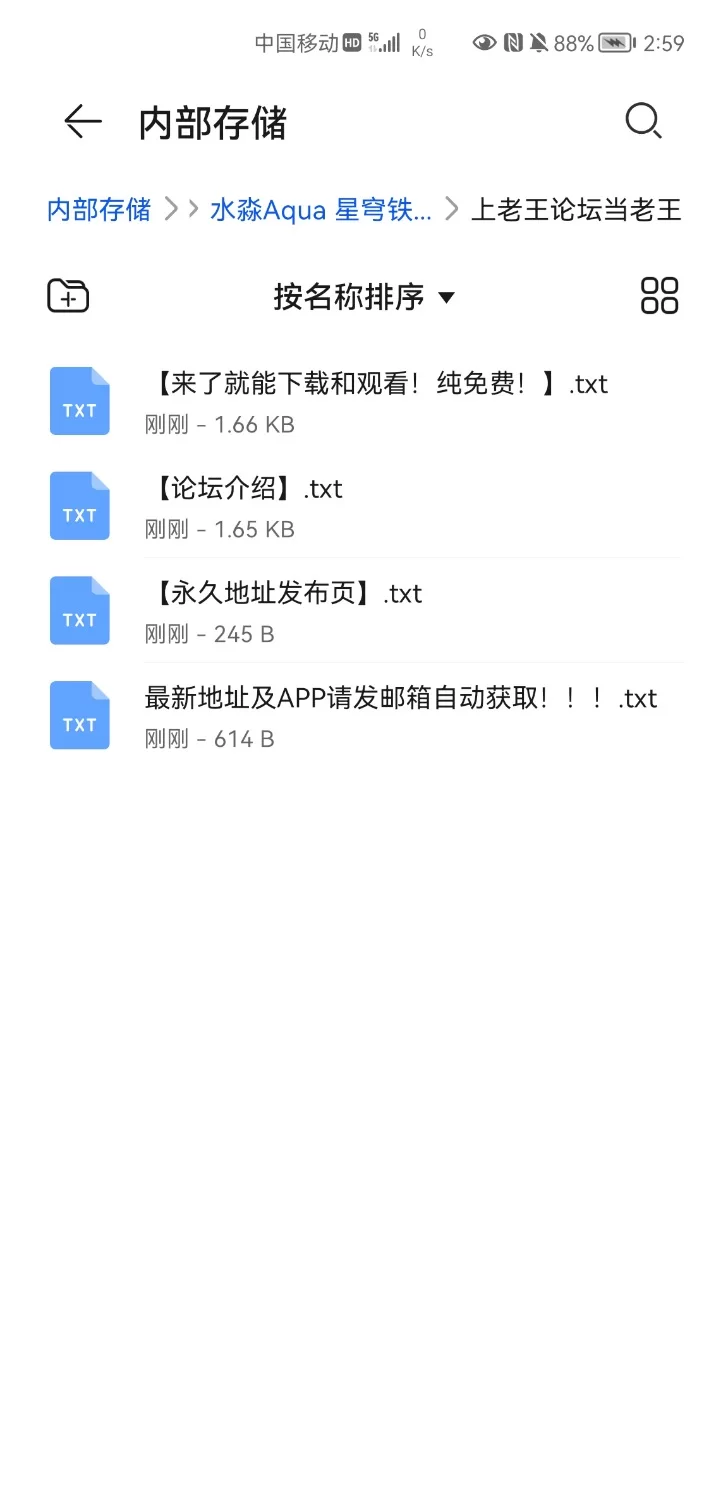Image resolution: width=728 pixels, height=1500 pixels.
Task: Switch to grid view using the layout icon
Action: [x=660, y=296]
